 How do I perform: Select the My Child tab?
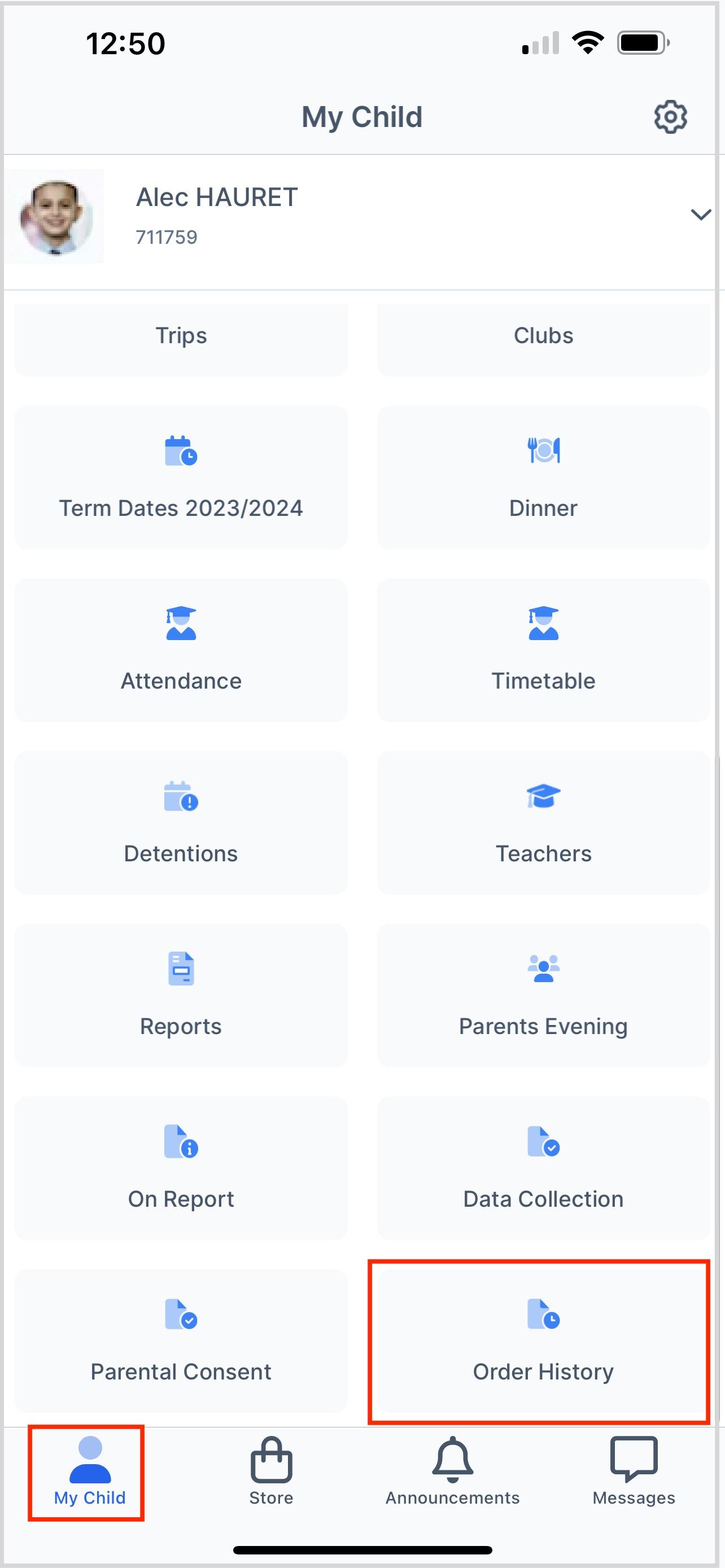[x=89, y=1472]
